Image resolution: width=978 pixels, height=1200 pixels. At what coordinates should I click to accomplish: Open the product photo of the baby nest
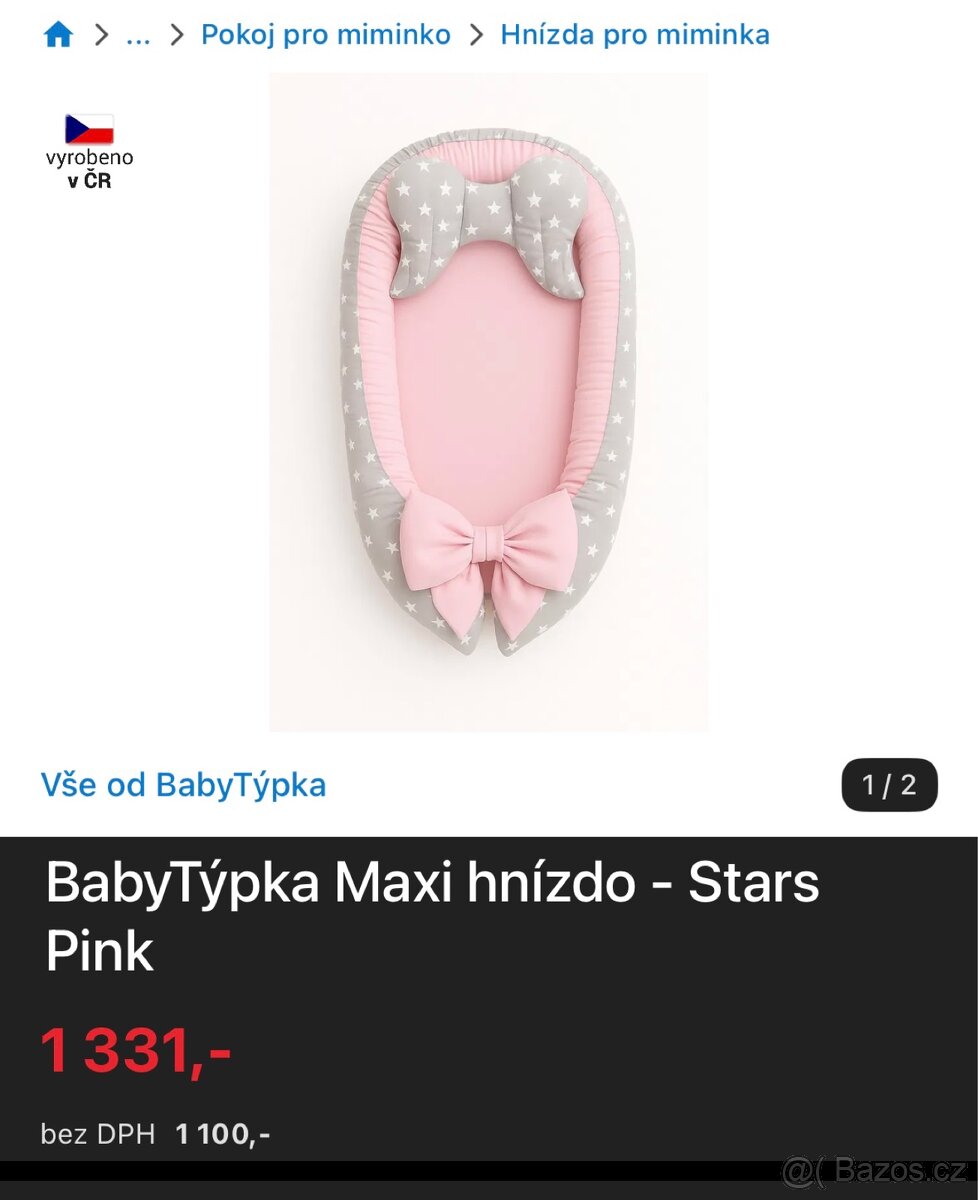click(487, 400)
